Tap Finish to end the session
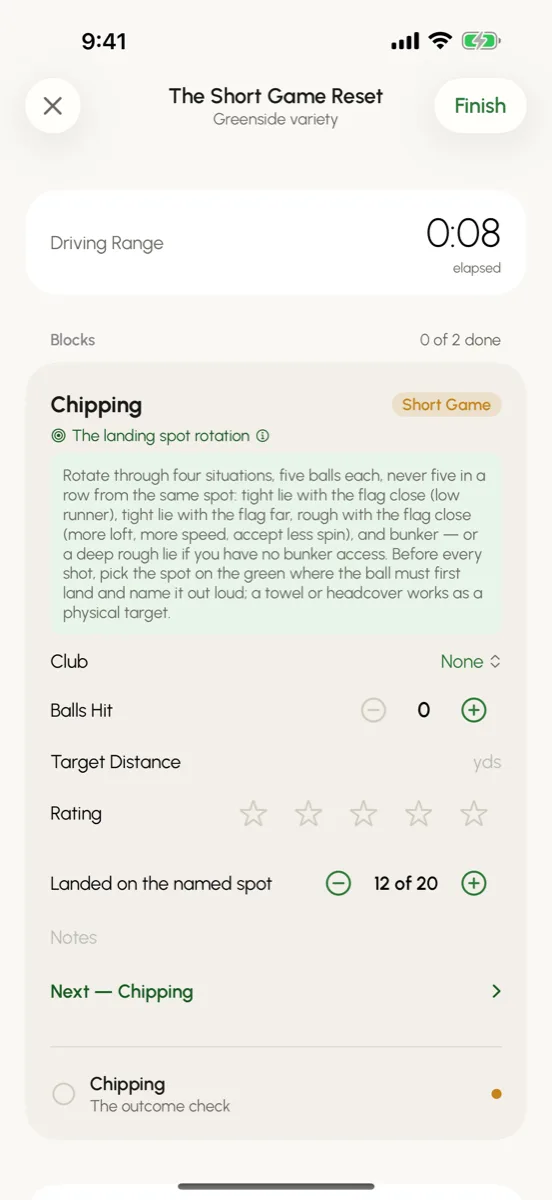The width and height of the screenshot is (552, 1200). [x=480, y=106]
